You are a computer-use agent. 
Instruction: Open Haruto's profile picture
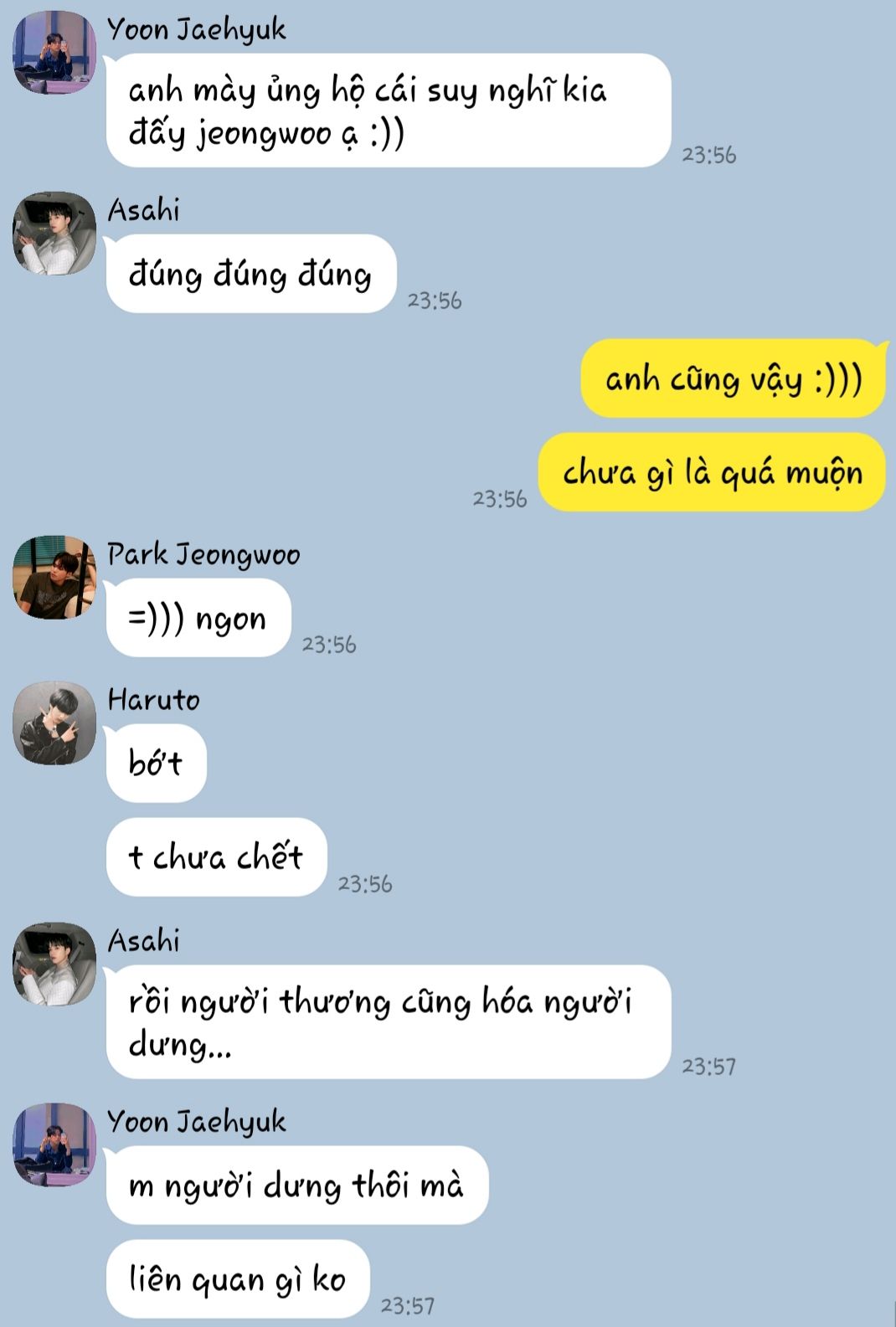[x=54, y=723]
